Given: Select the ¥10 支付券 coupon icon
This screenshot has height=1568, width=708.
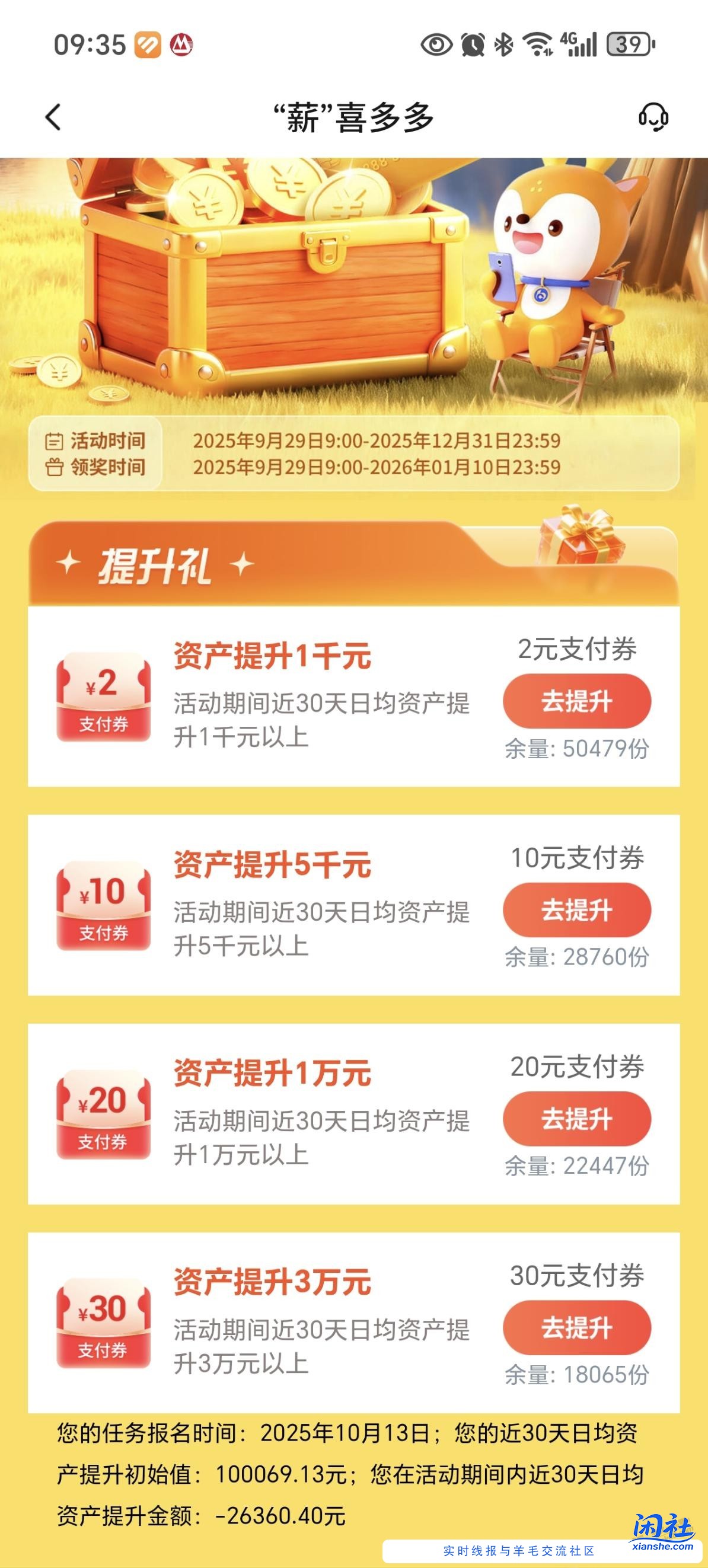Looking at the screenshot, I should (105, 909).
